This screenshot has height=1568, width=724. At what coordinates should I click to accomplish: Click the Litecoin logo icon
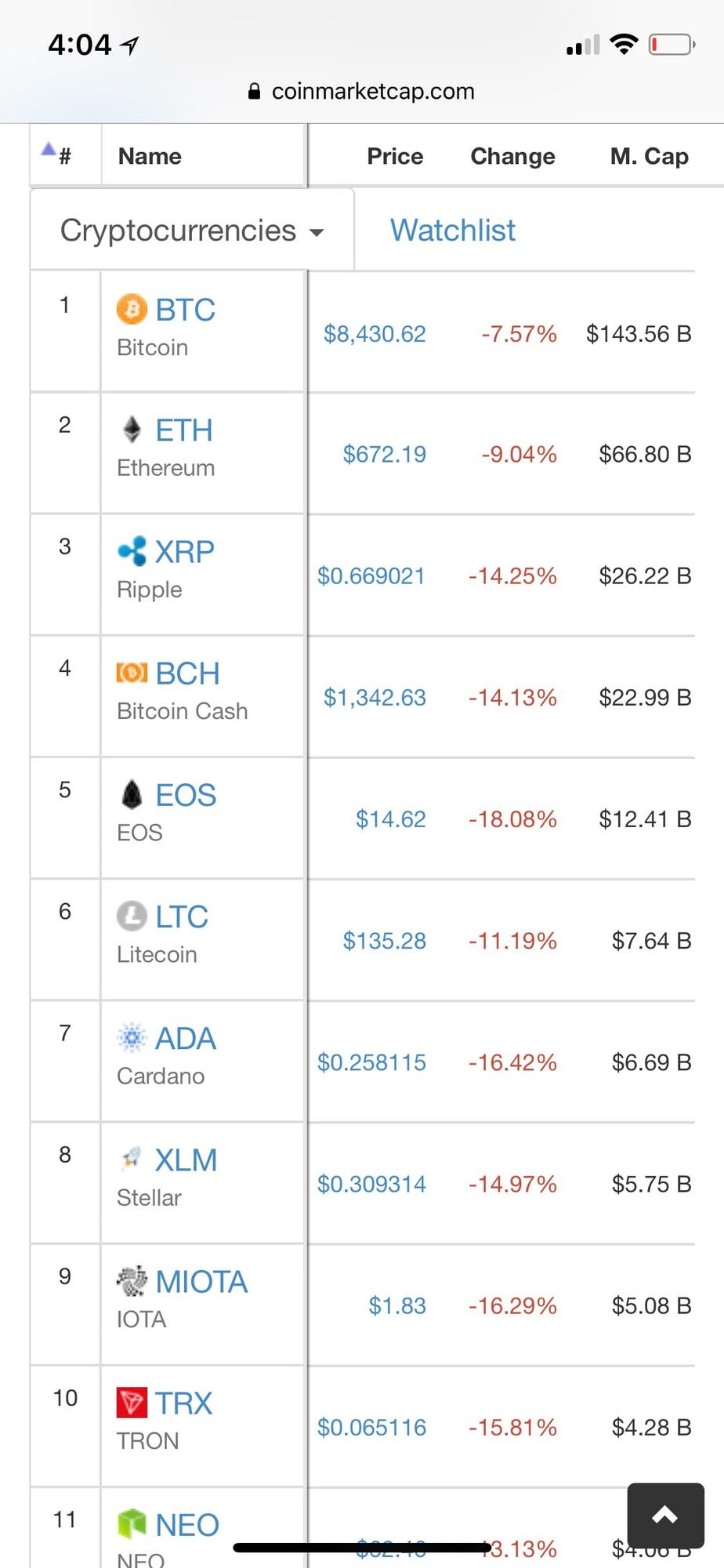click(x=132, y=916)
